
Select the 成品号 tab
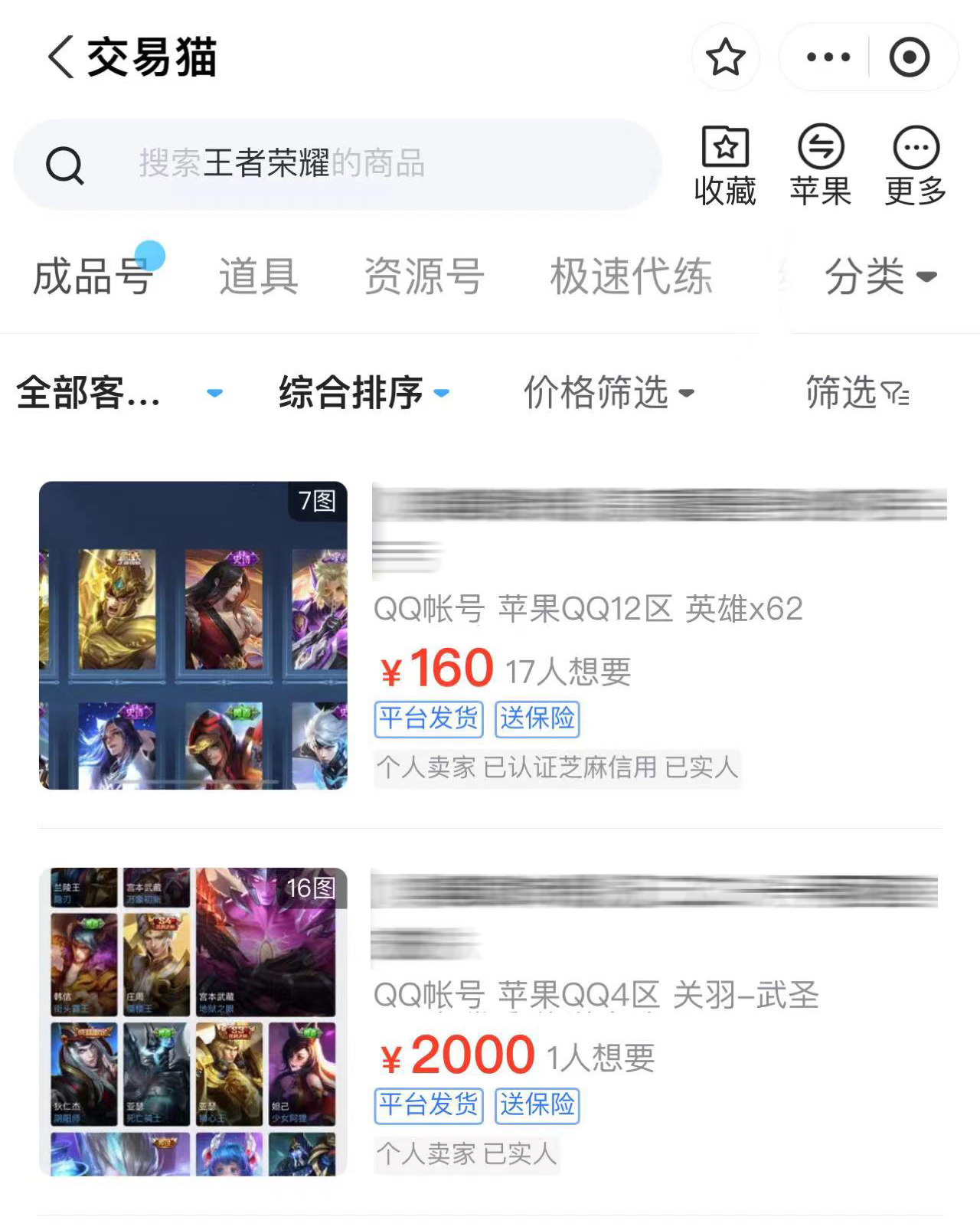click(93, 276)
